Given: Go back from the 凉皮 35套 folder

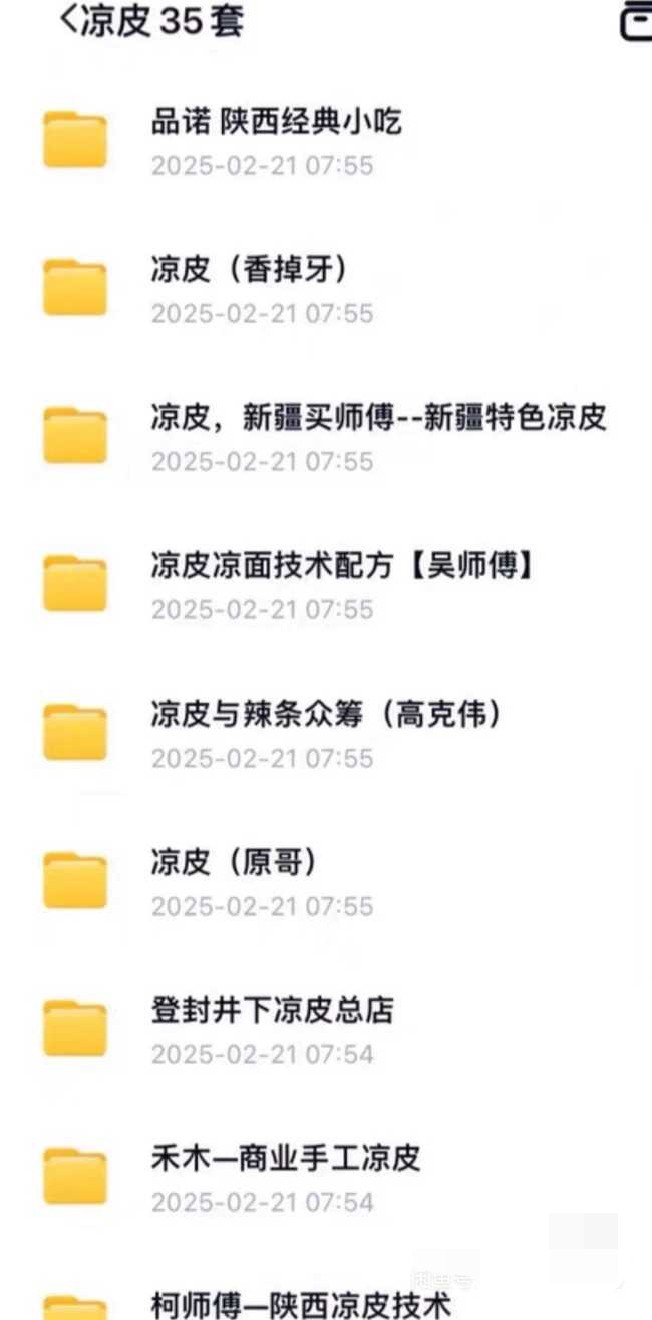Looking at the screenshot, I should pos(68,20).
